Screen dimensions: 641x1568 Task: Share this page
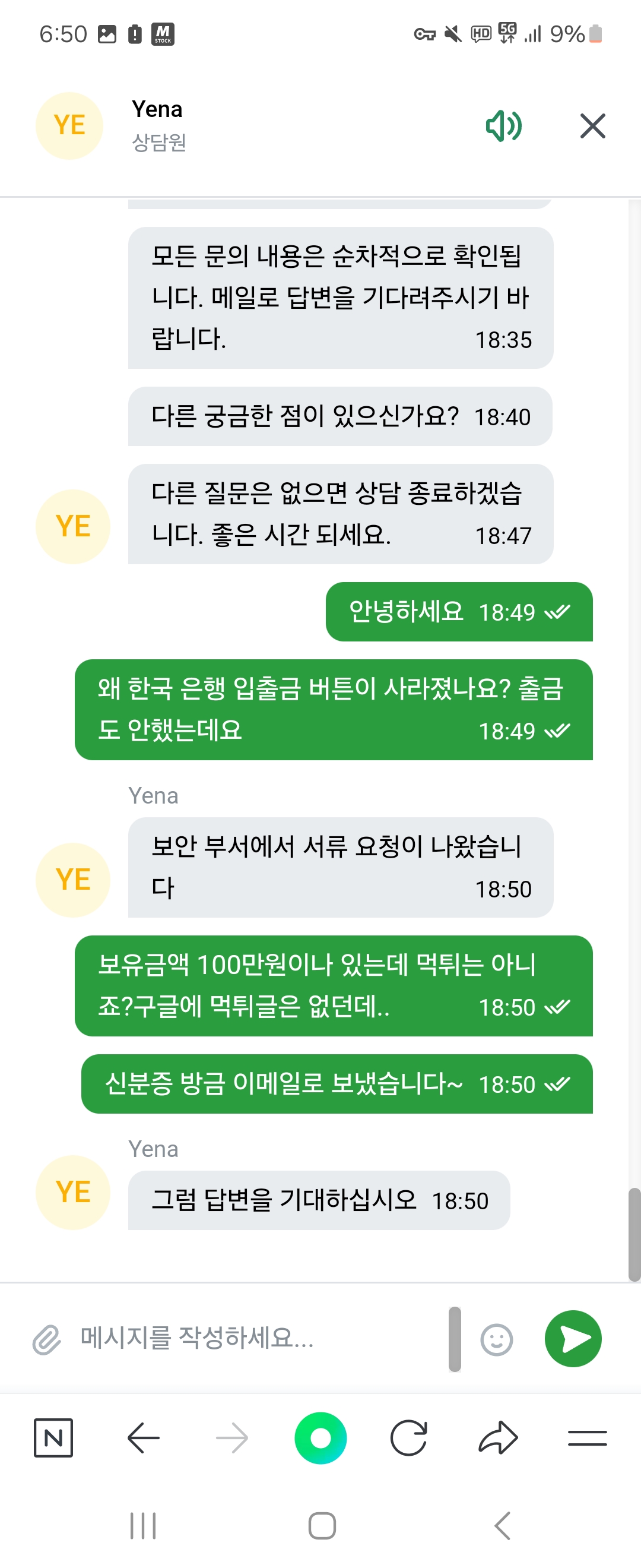tap(498, 1438)
